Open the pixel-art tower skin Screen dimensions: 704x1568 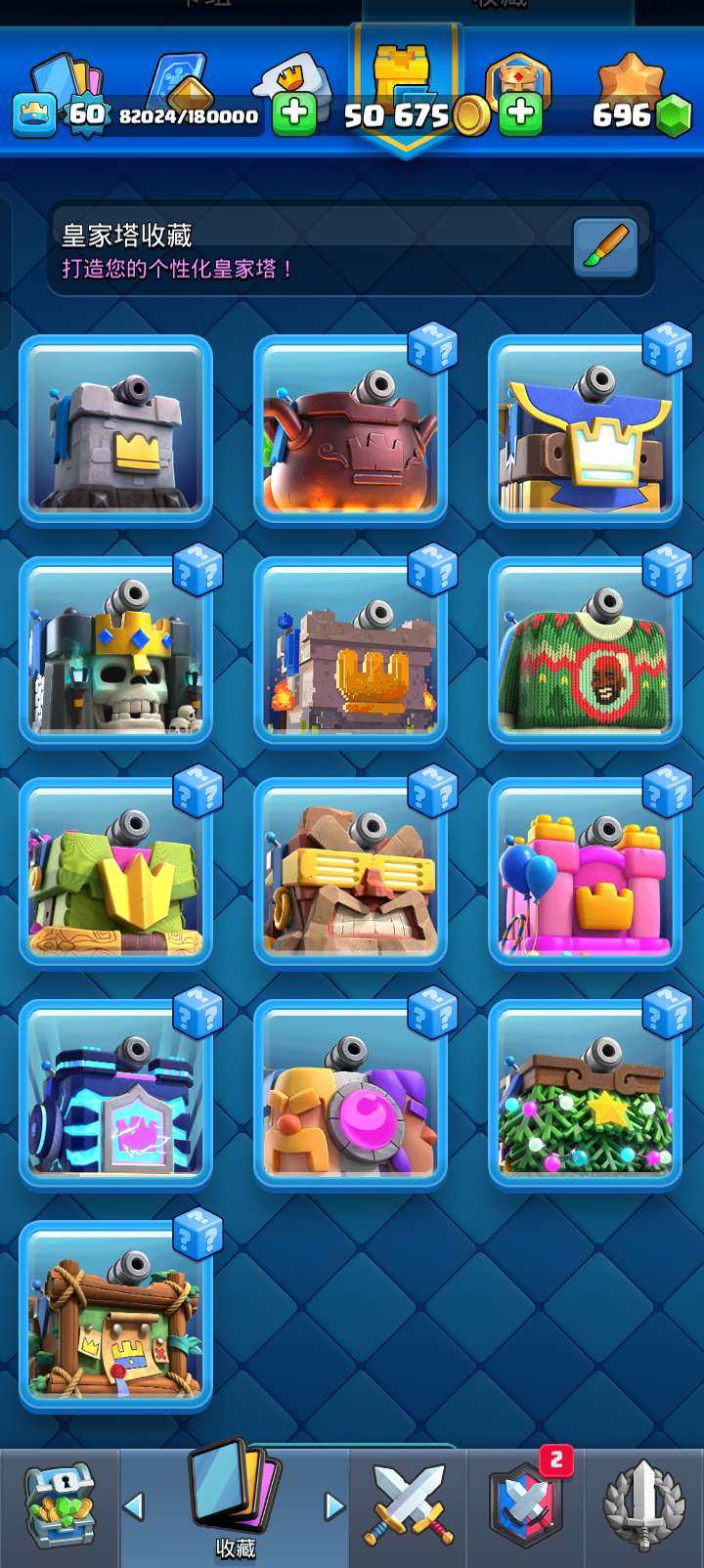pyautogui.click(x=350, y=652)
